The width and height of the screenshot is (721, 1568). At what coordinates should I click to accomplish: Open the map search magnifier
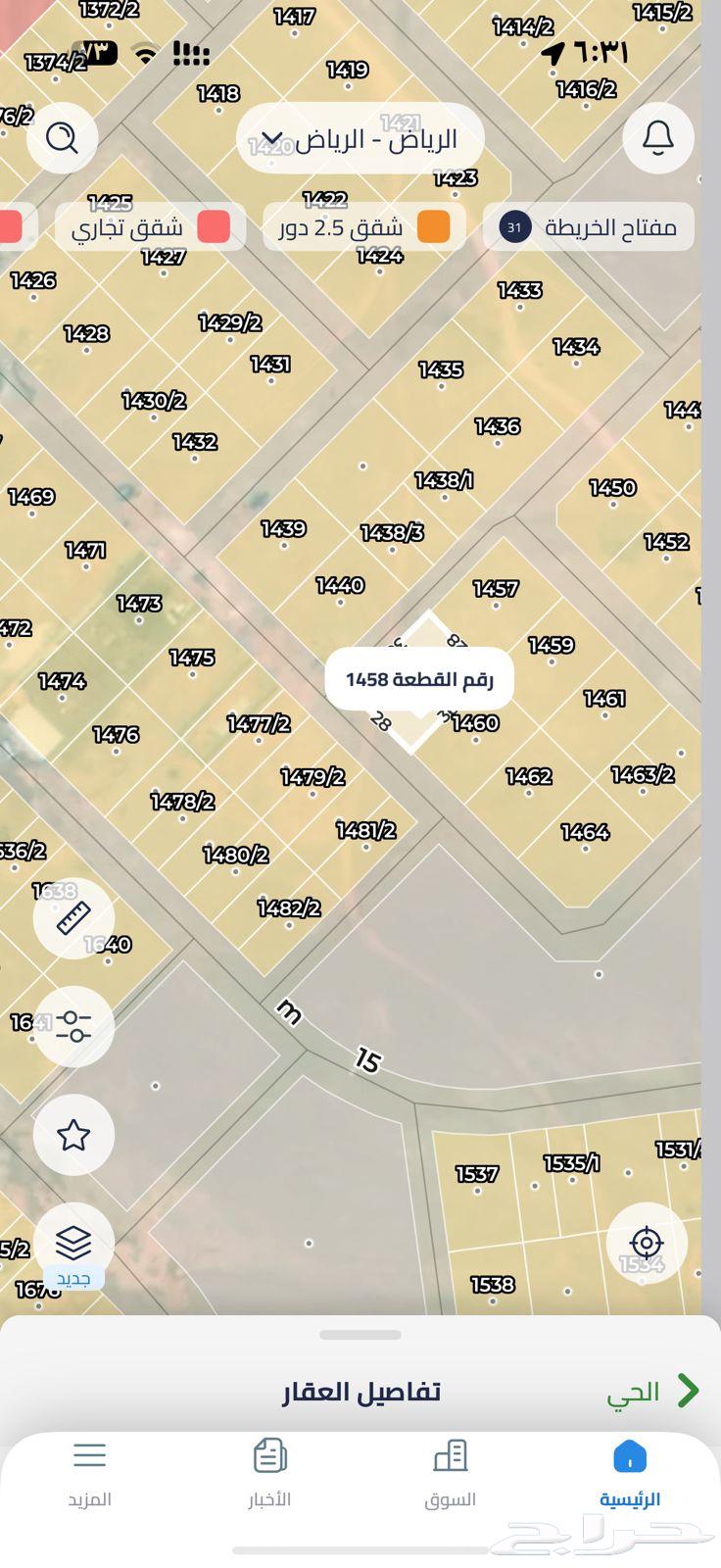(62, 138)
